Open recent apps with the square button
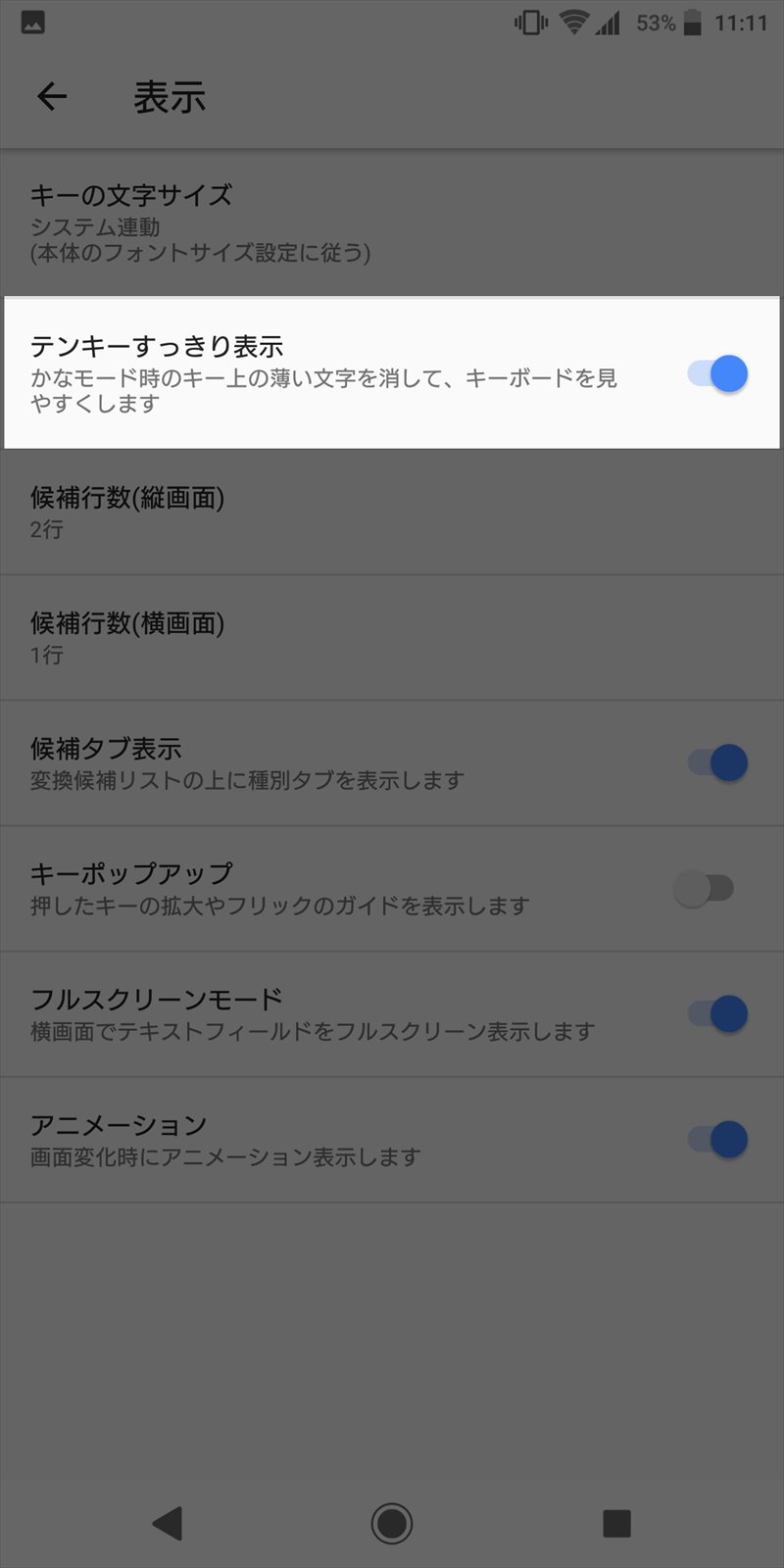 (x=616, y=1523)
